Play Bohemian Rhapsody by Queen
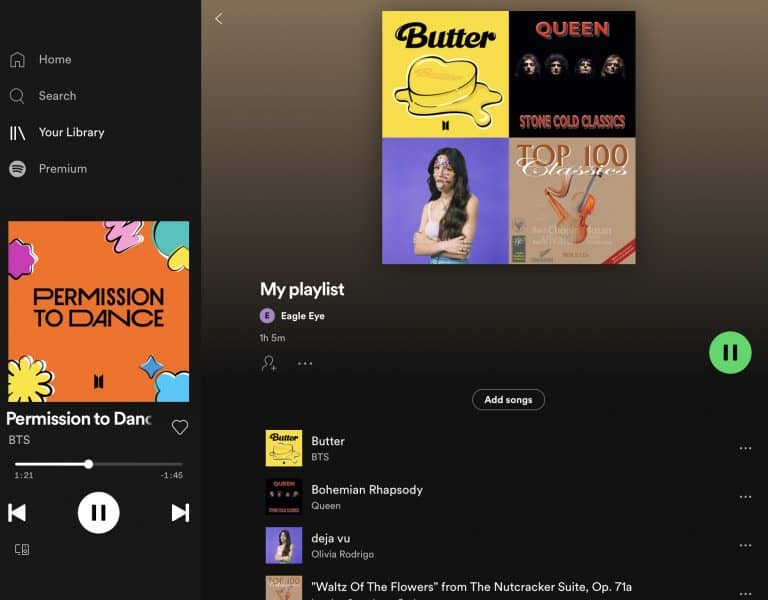The height and width of the screenshot is (600, 768). 367,490
